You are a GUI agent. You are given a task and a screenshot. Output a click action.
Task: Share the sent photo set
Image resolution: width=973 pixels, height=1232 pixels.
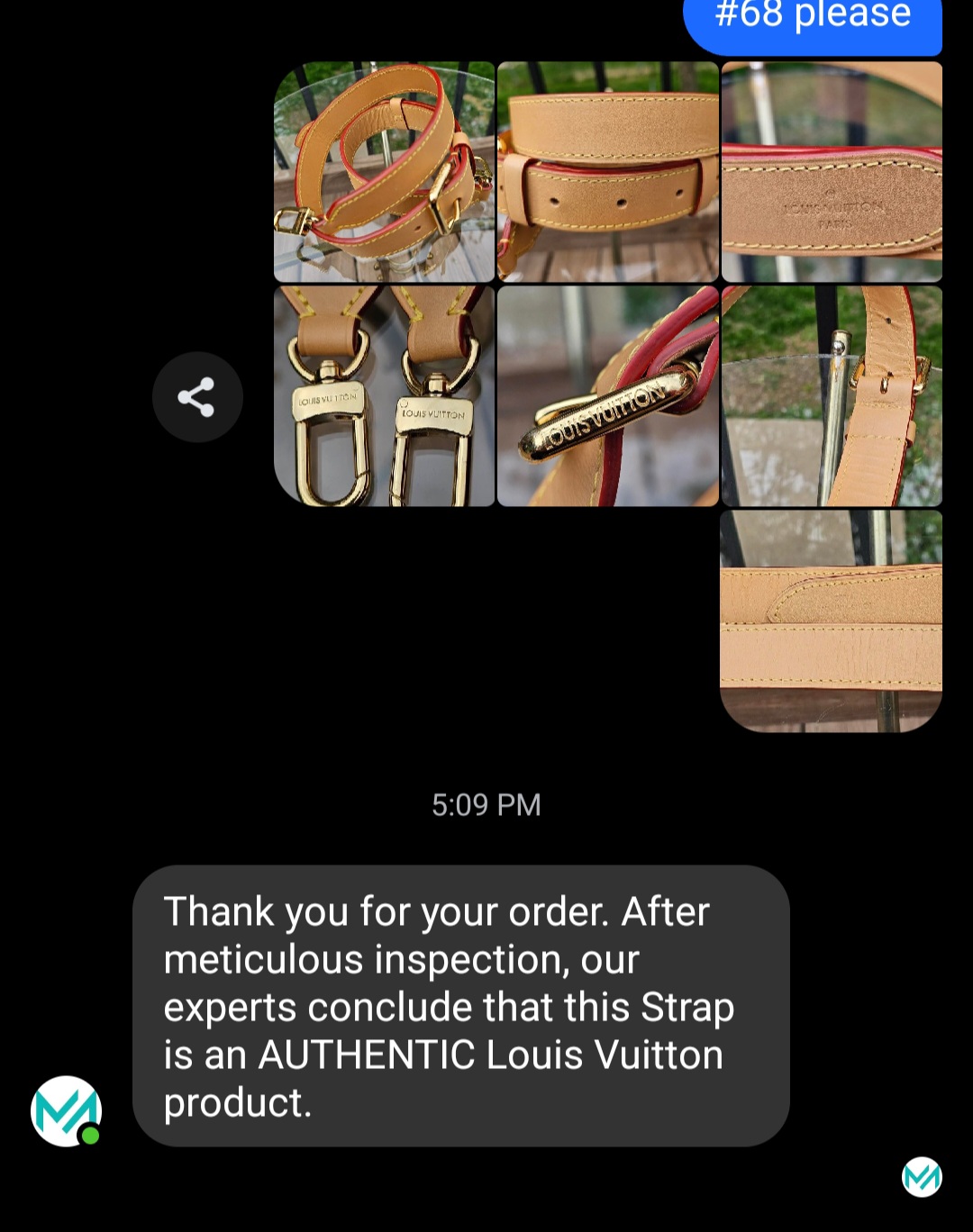(x=197, y=397)
